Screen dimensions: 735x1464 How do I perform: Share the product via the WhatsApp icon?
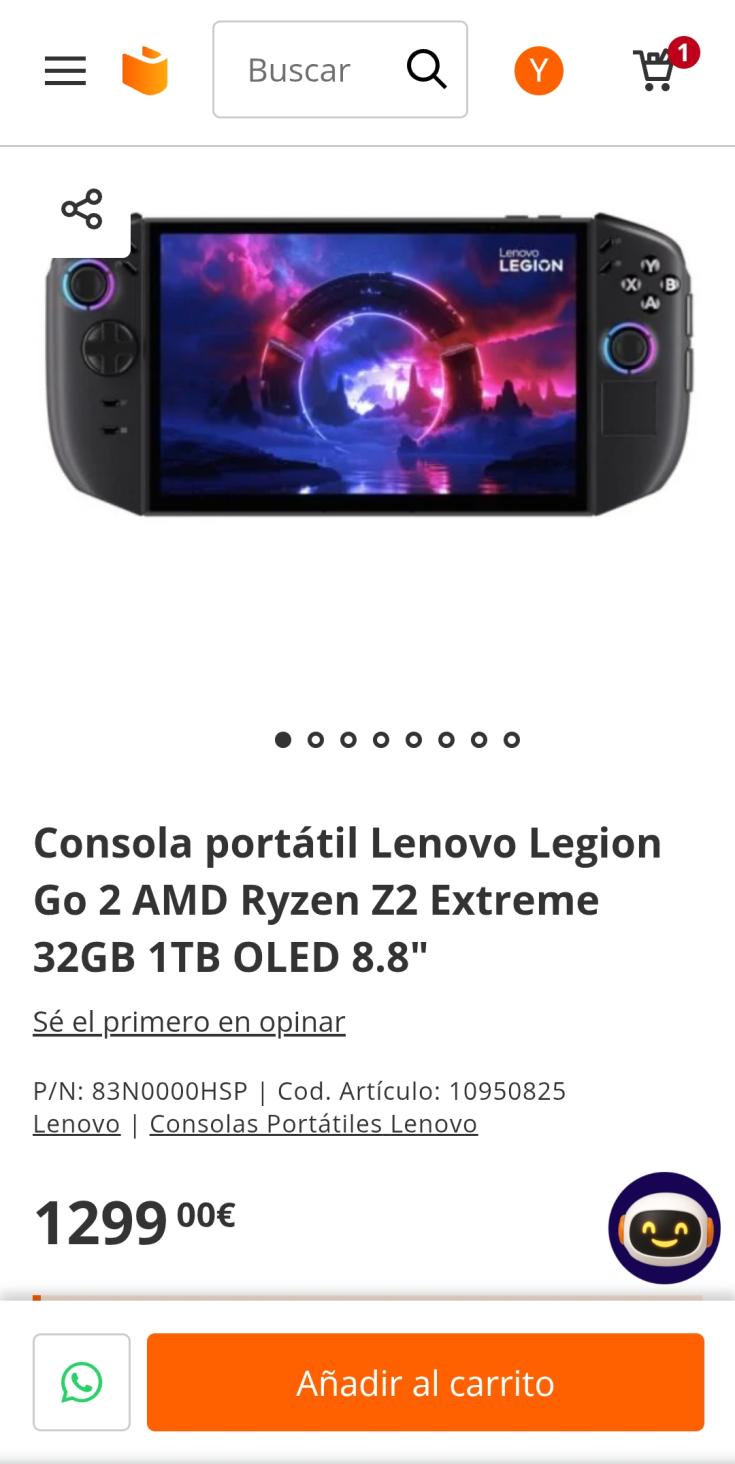tap(80, 1382)
